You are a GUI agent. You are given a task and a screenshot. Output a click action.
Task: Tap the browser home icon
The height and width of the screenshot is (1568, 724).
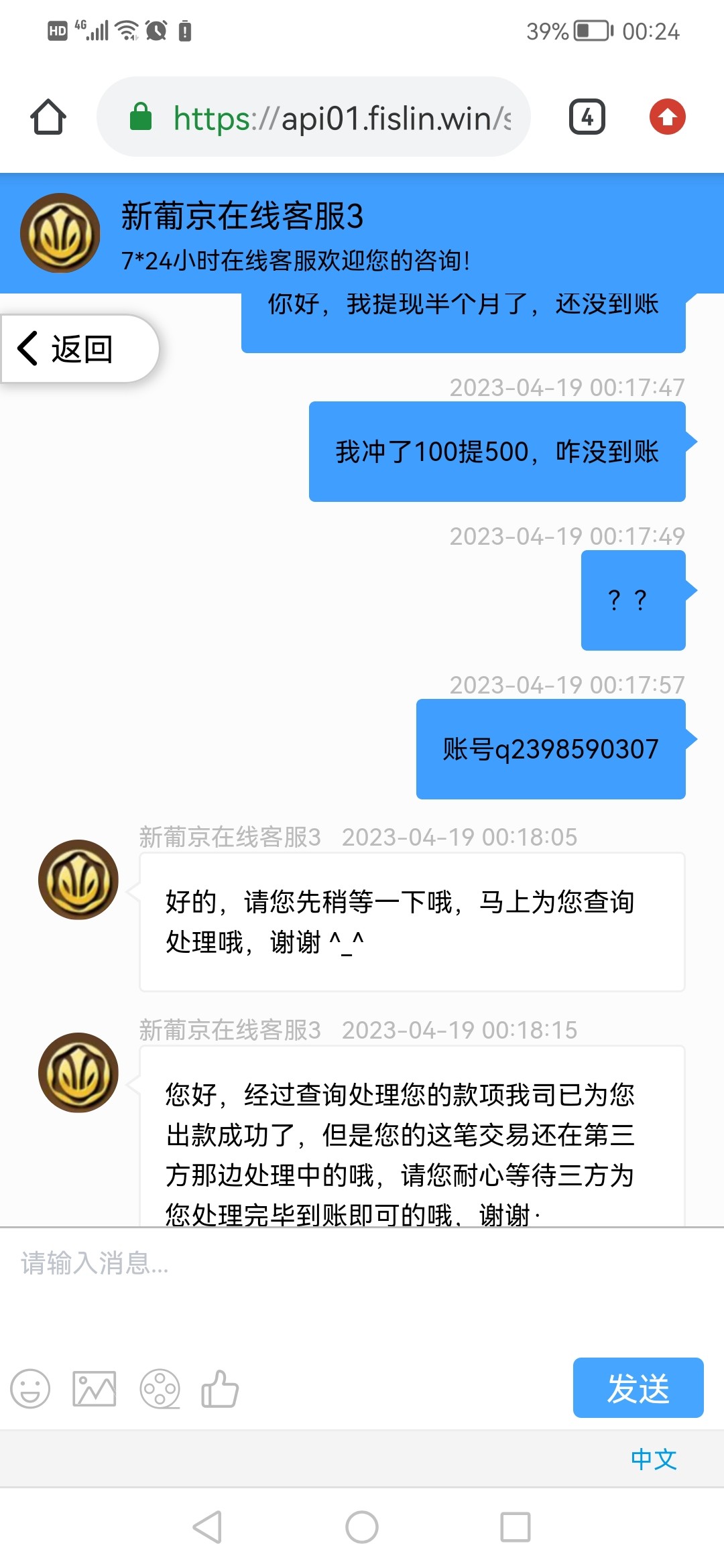point(48,117)
